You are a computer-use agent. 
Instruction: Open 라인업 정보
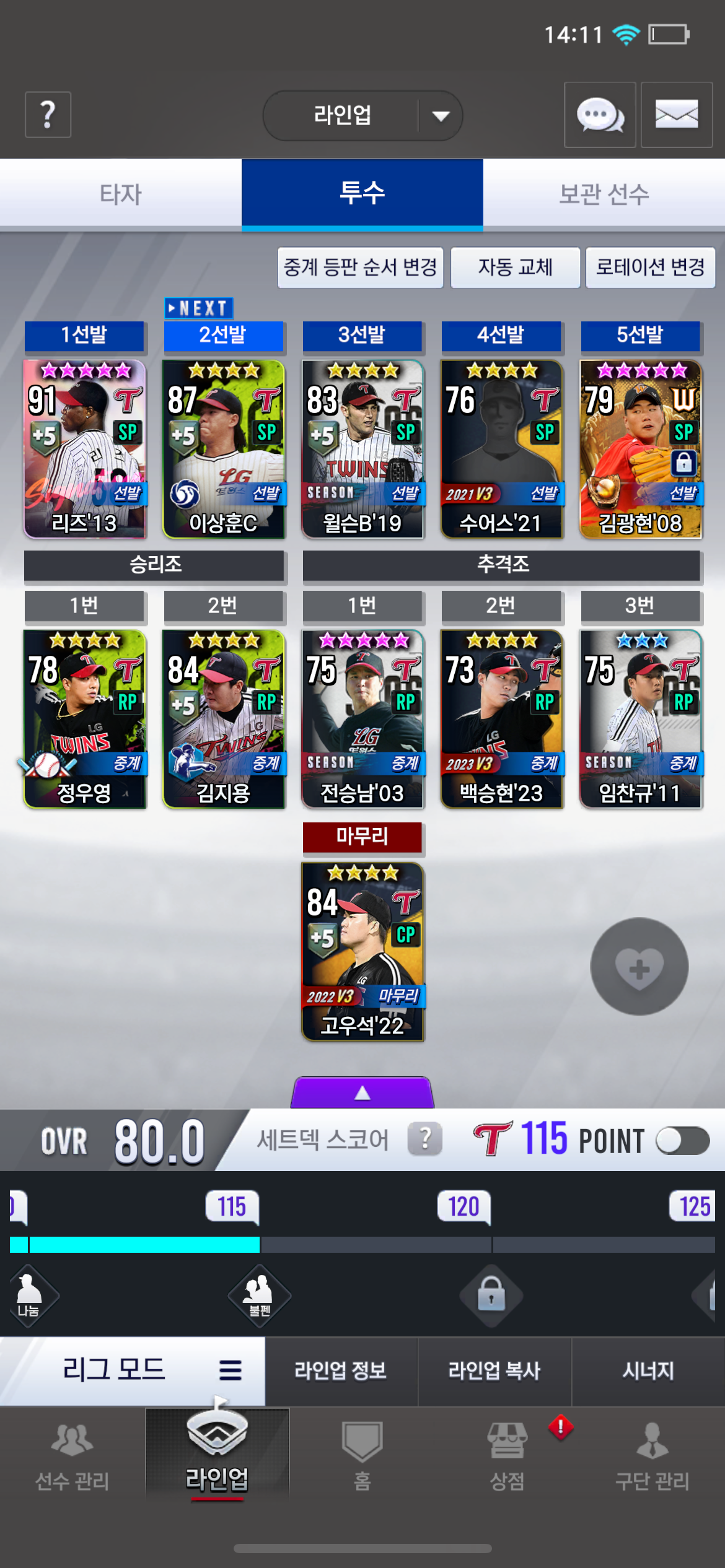coord(341,1370)
